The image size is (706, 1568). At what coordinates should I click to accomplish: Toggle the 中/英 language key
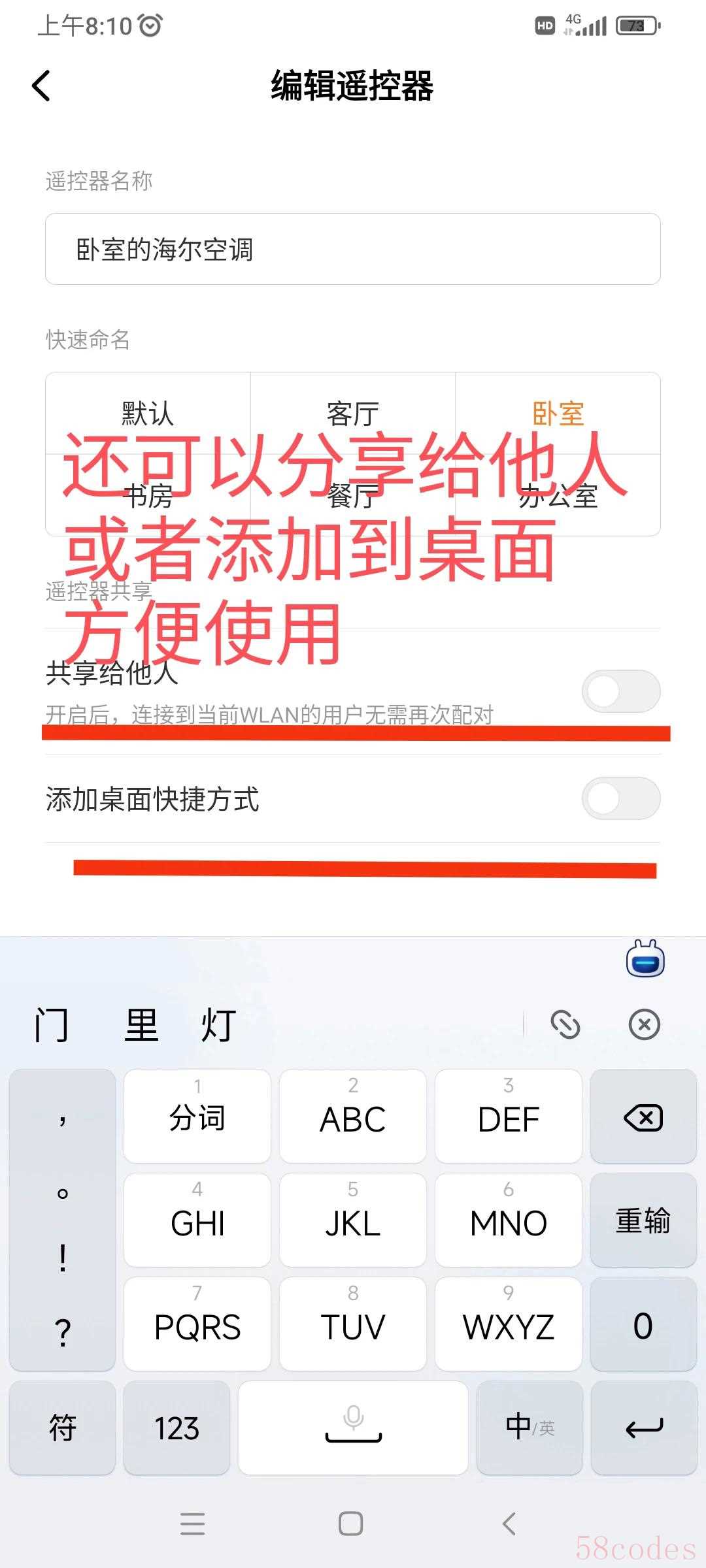click(x=529, y=1428)
